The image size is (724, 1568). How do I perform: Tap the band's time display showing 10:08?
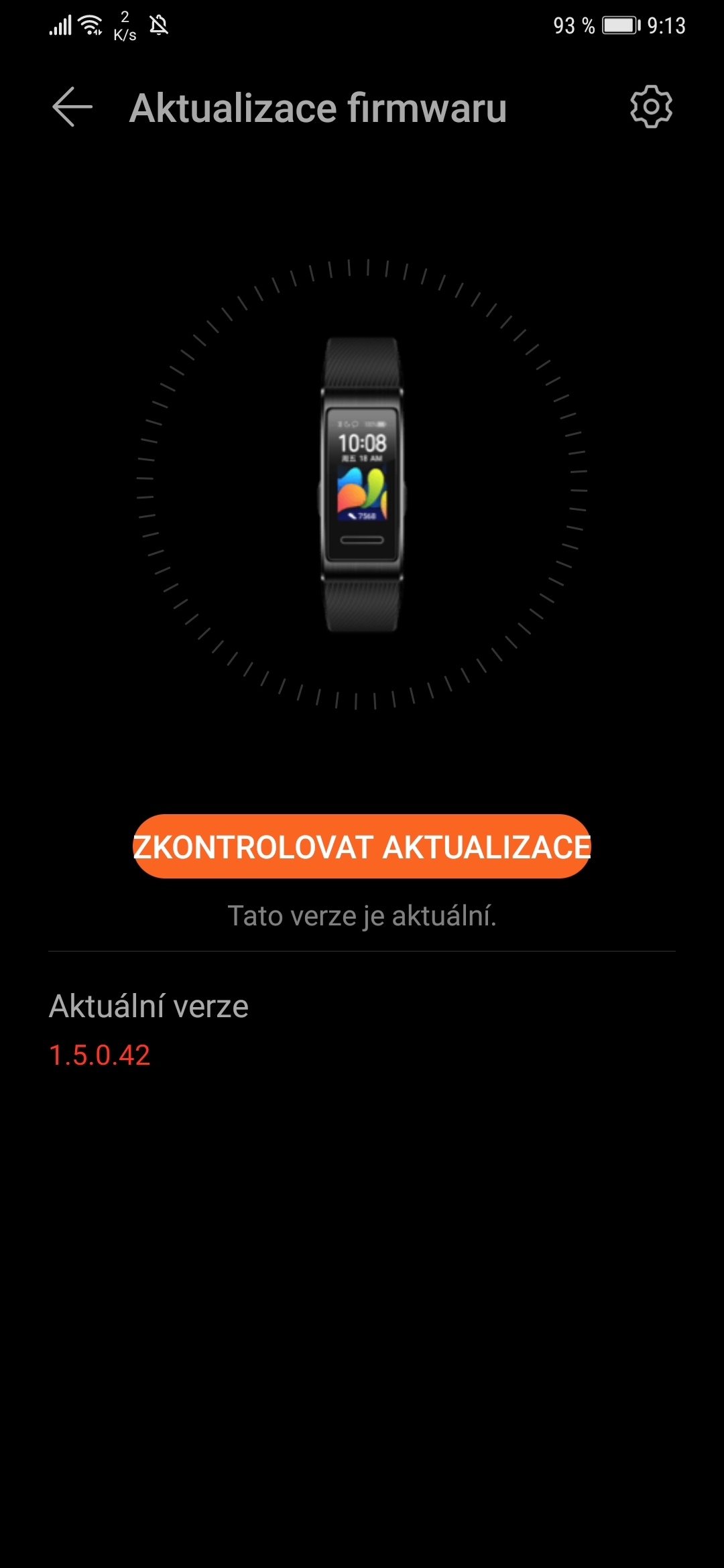[x=362, y=442]
